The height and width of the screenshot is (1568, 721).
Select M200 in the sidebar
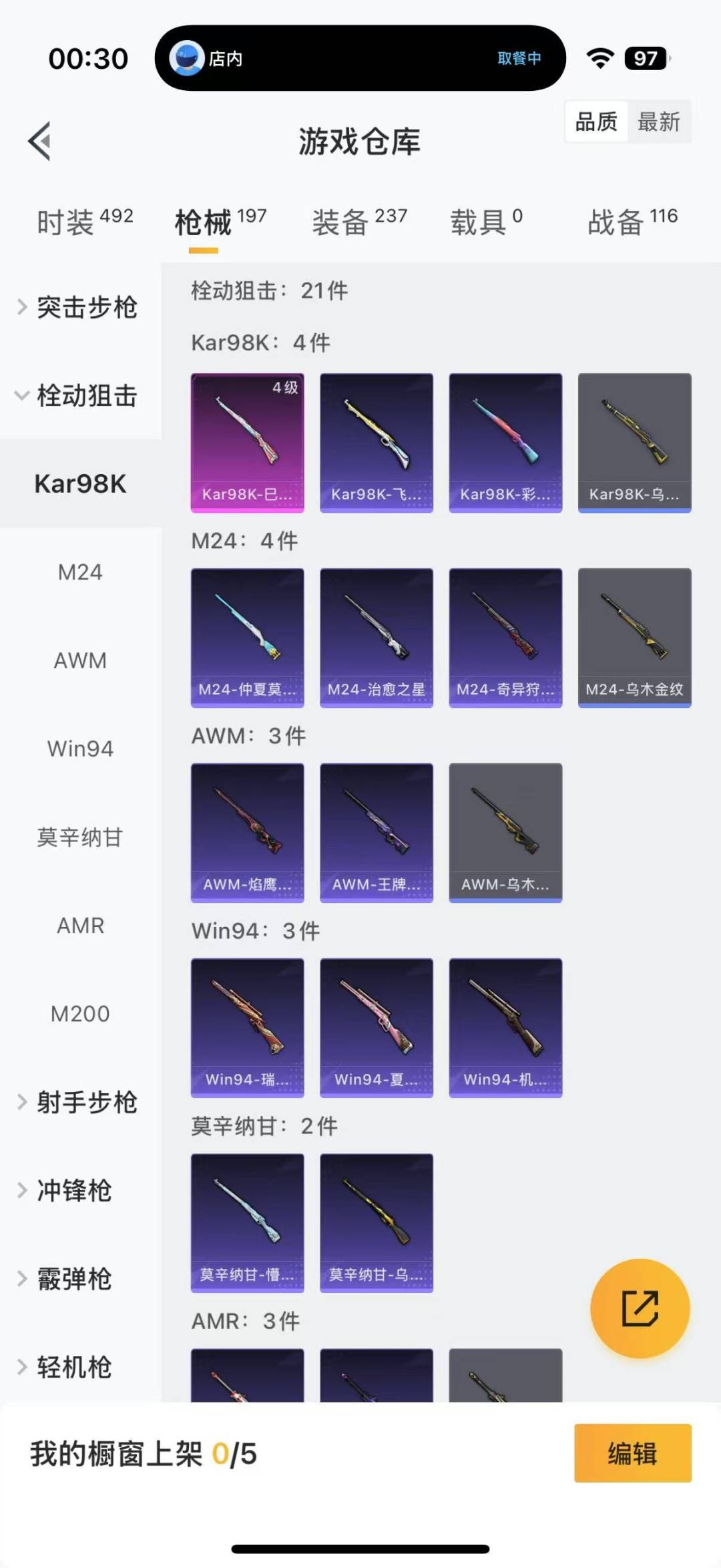coord(80,1014)
